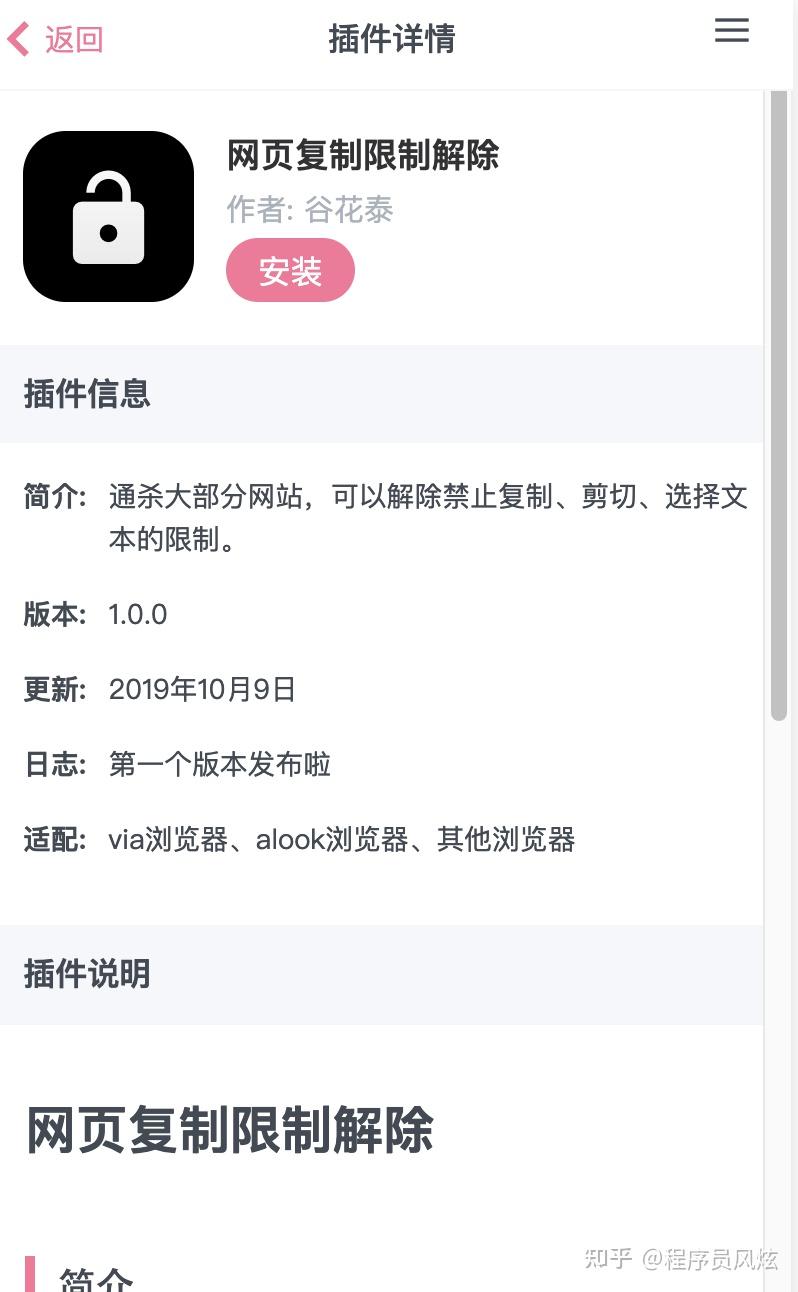
Task: Install the plugin with 安装
Action: coord(290,270)
